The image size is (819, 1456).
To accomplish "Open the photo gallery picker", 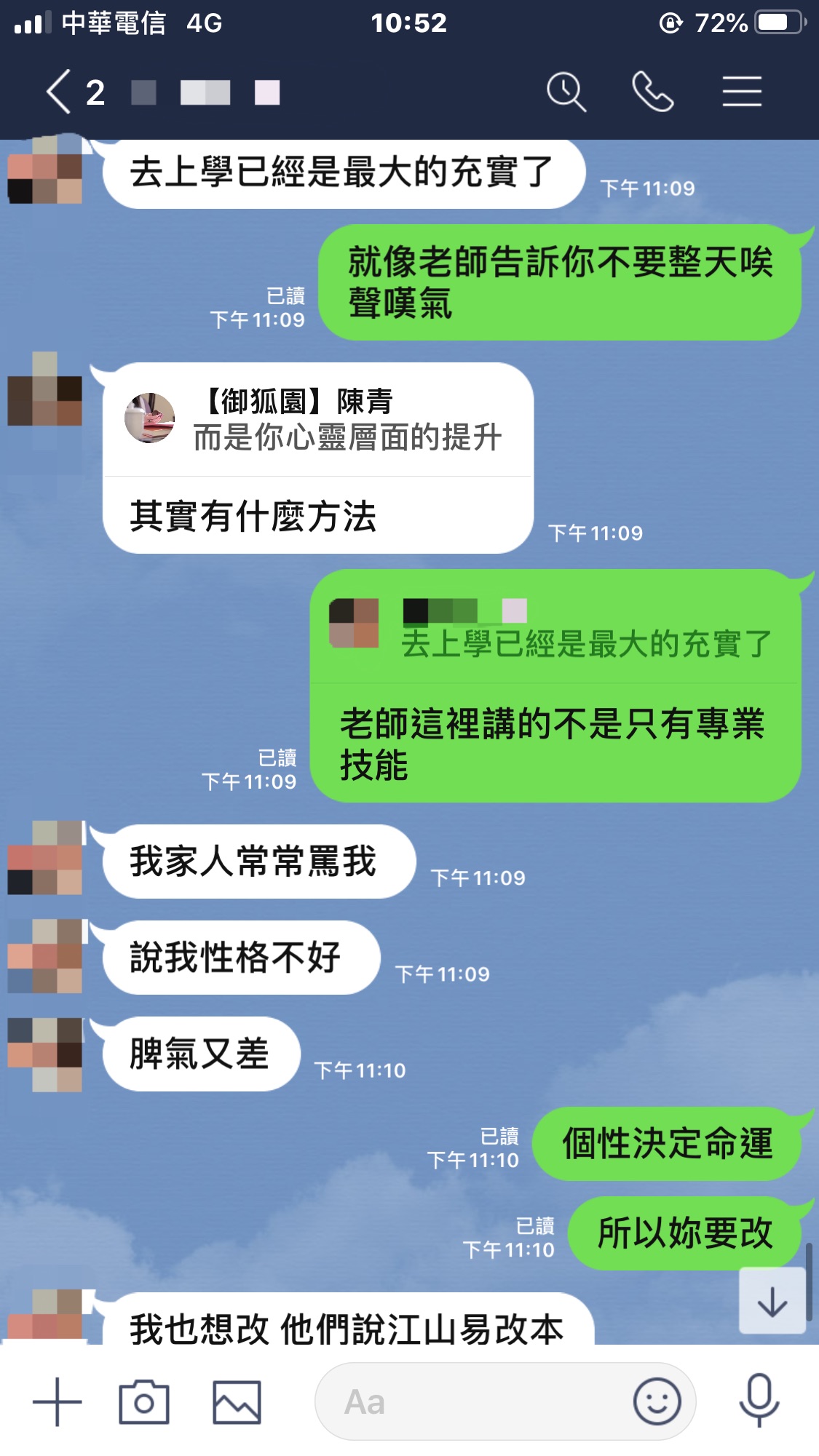I will pyautogui.click(x=236, y=1401).
